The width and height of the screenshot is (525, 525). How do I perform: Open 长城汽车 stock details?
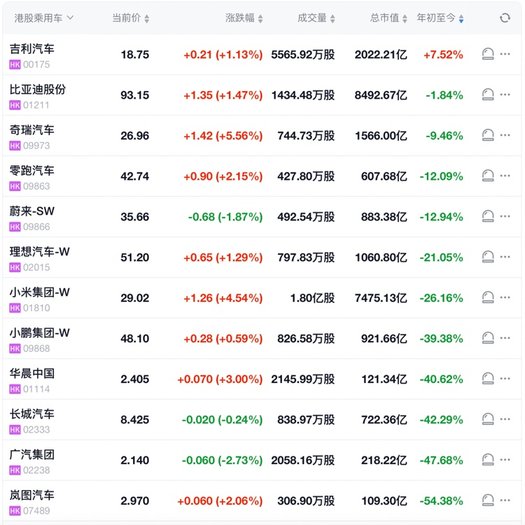coord(262,419)
